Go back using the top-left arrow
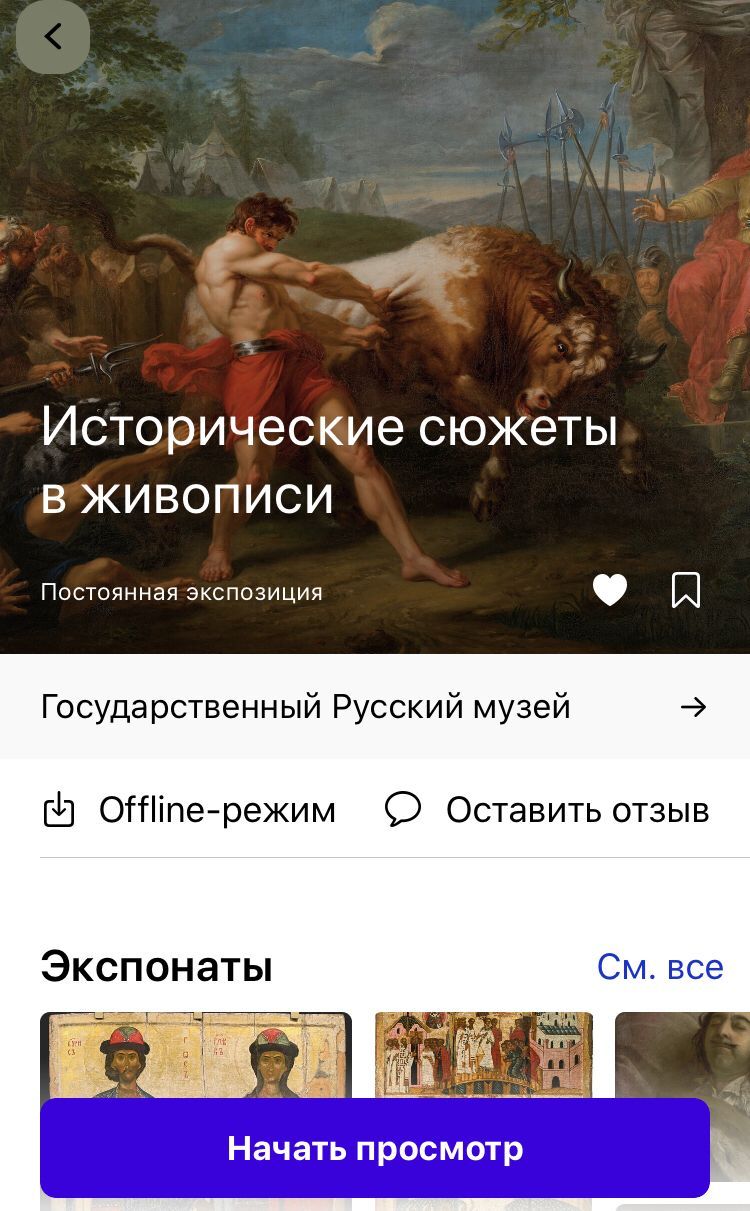The height and width of the screenshot is (1211, 750). 53,37
